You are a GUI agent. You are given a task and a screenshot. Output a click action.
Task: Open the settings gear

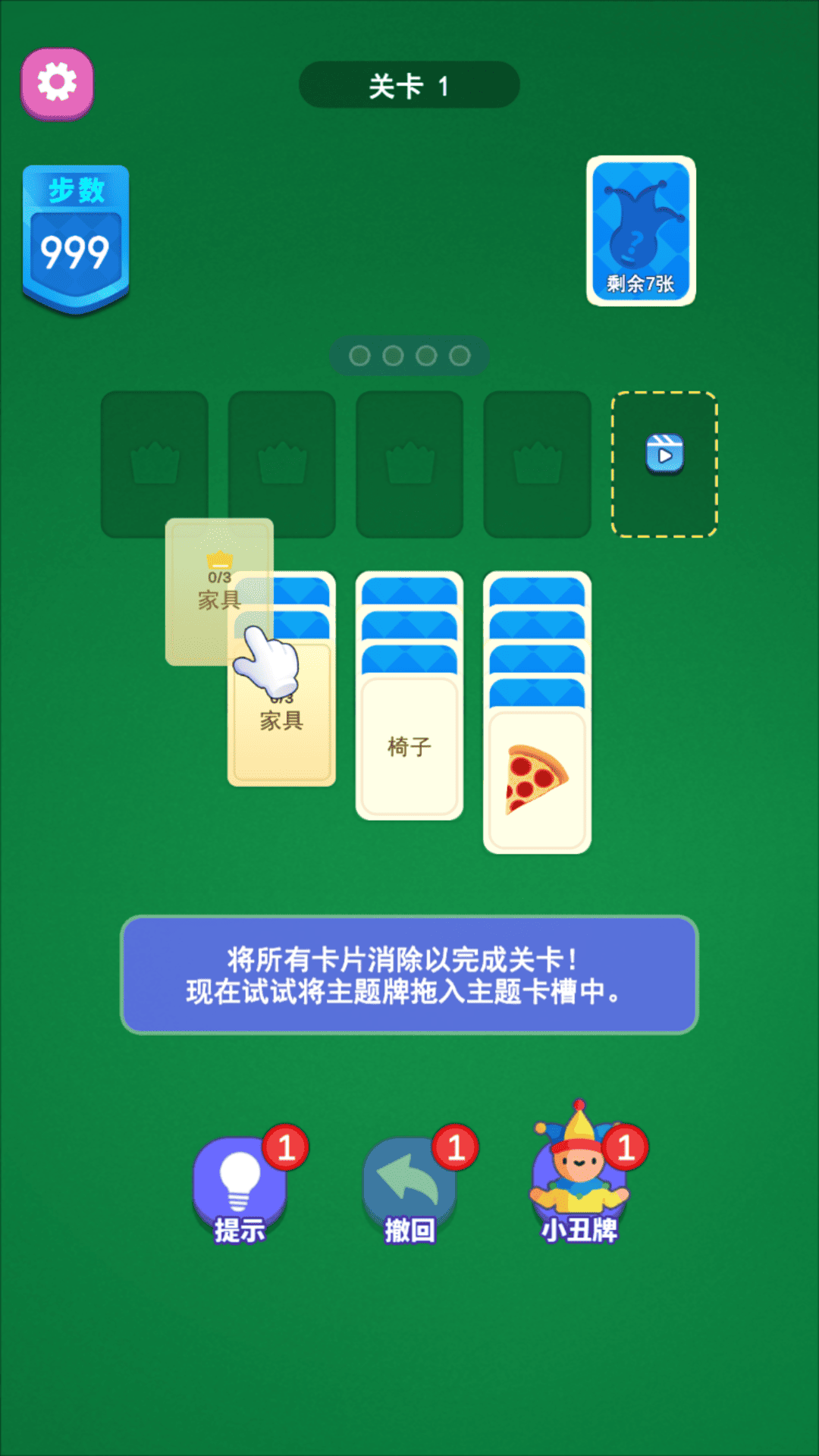tap(57, 83)
